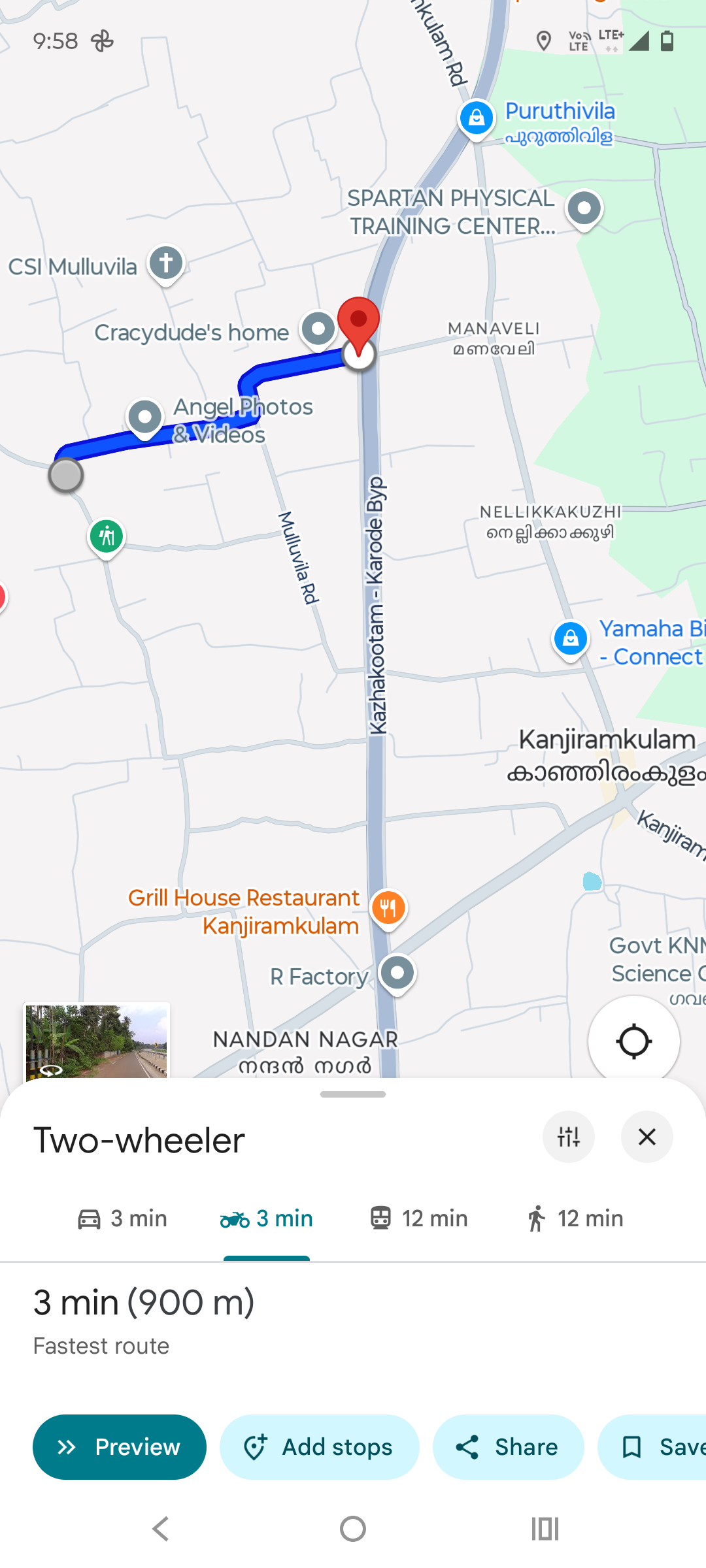The image size is (706, 1568).
Task: Close the Two-wheeler directions panel
Action: click(646, 1137)
